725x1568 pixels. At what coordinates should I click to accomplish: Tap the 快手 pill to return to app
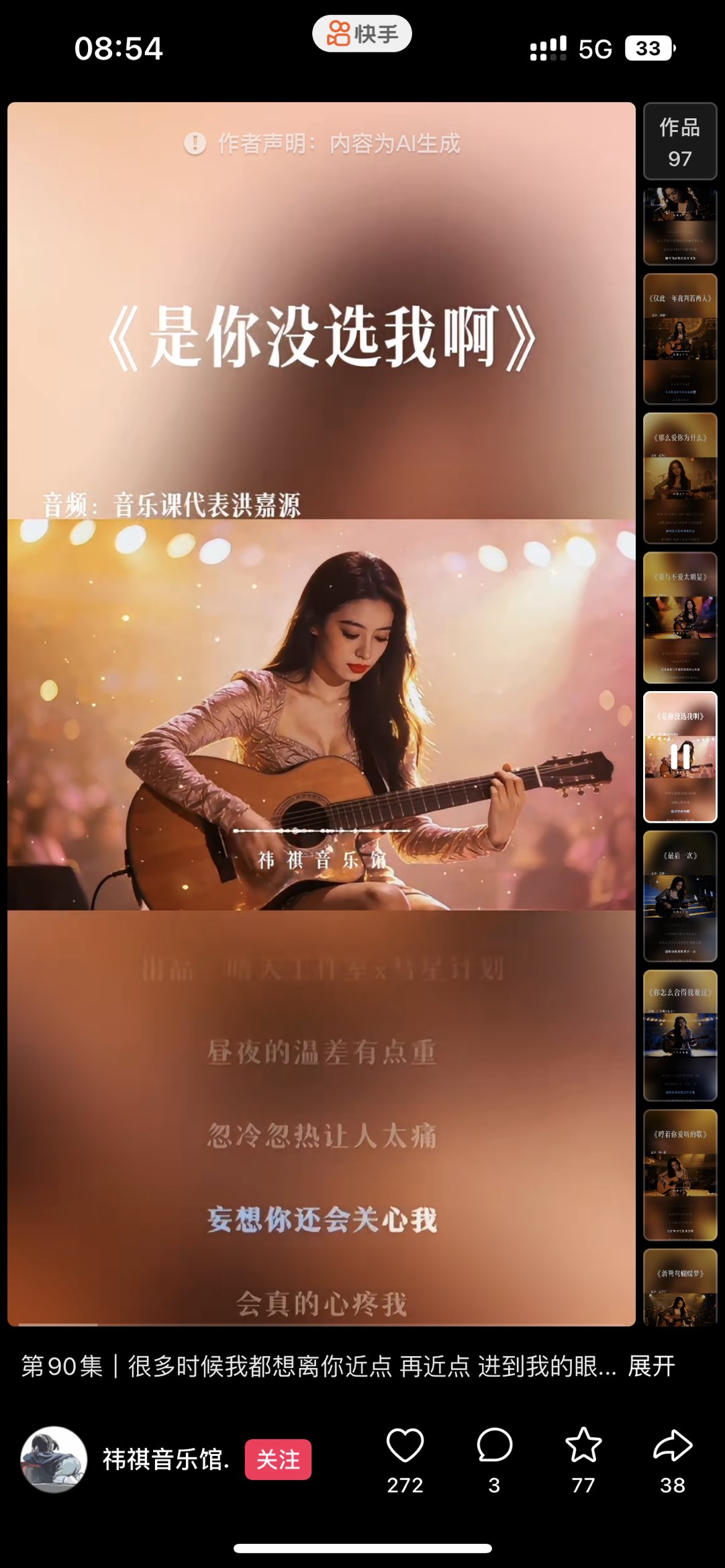[x=362, y=34]
